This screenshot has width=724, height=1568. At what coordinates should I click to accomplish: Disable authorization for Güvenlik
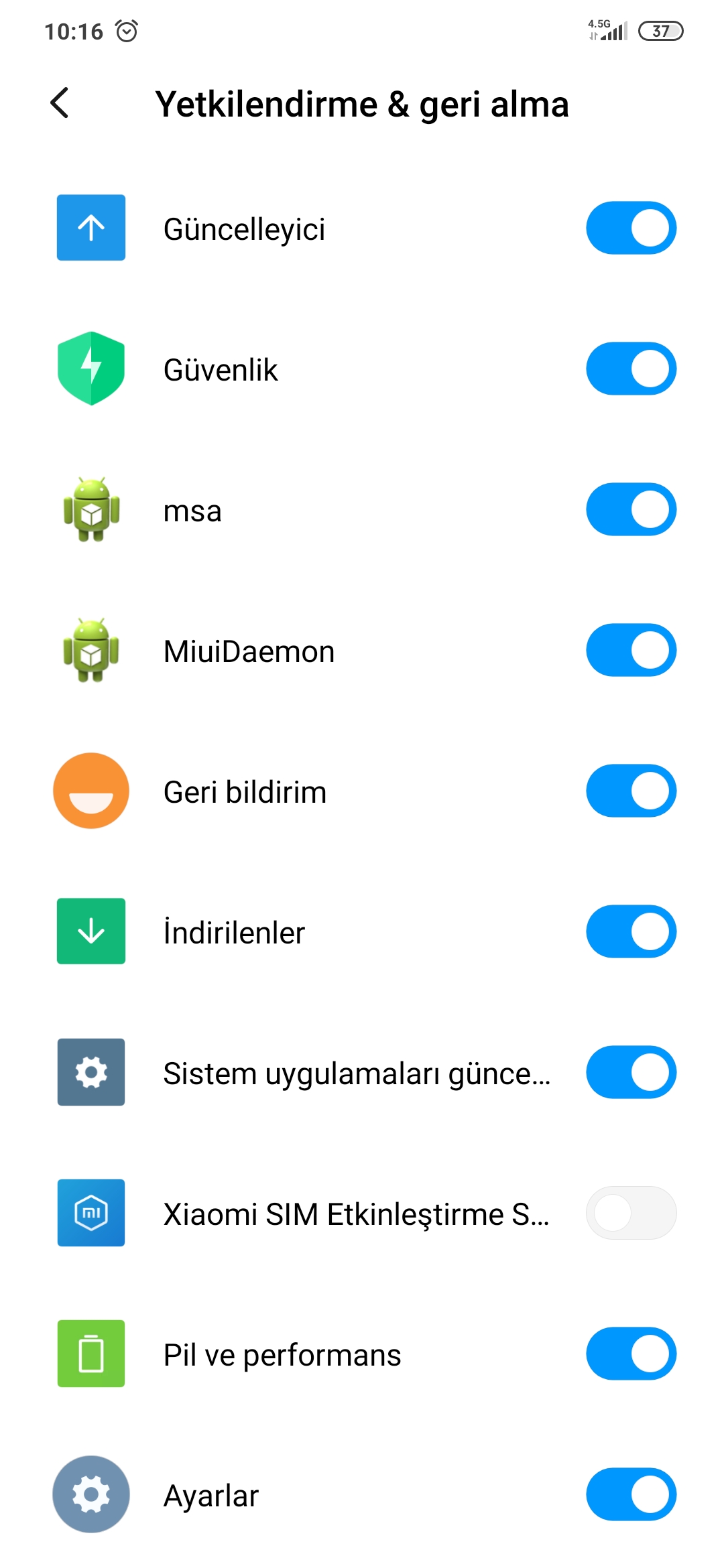(x=631, y=369)
